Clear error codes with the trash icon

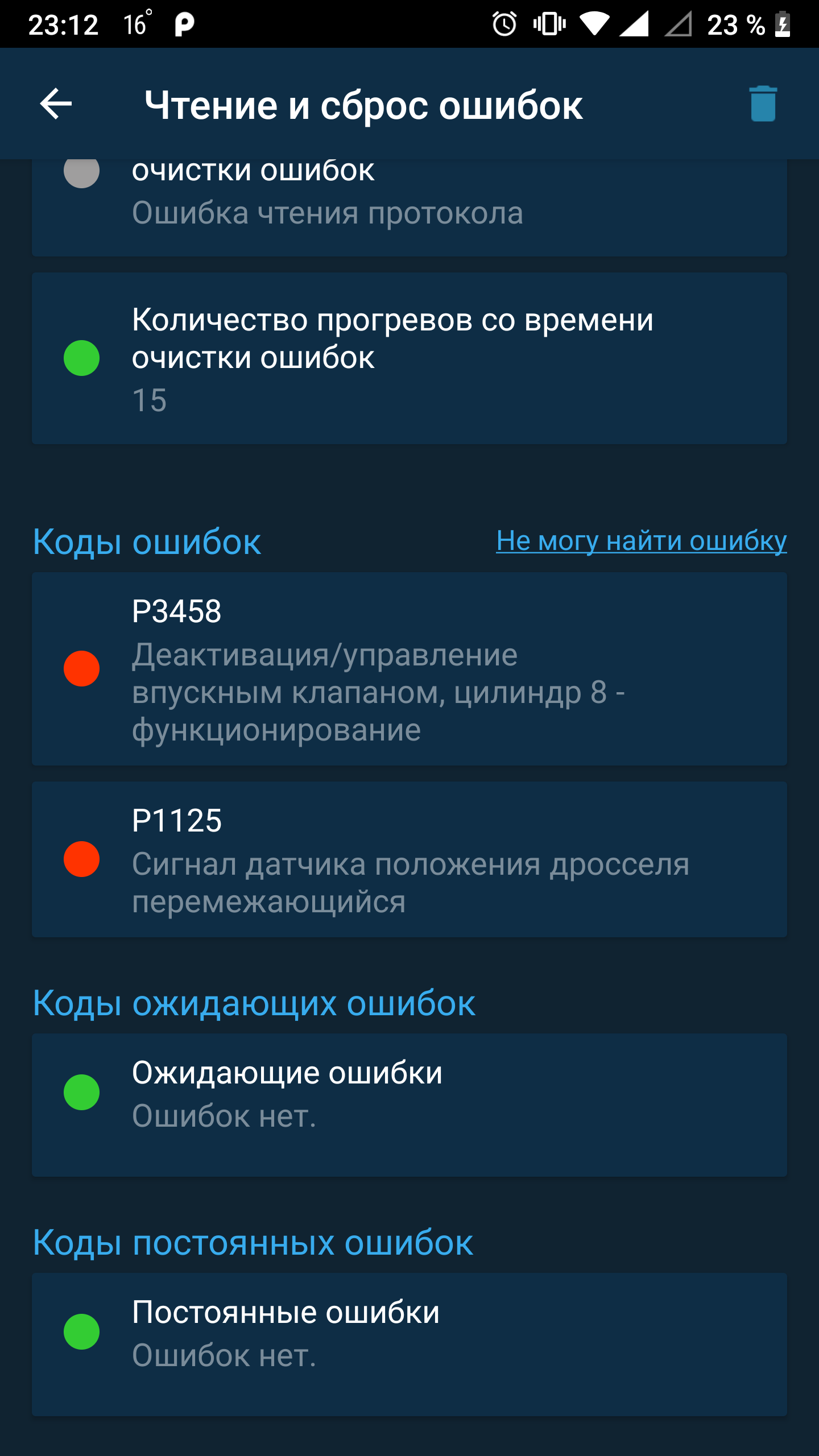(x=763, y=104)
